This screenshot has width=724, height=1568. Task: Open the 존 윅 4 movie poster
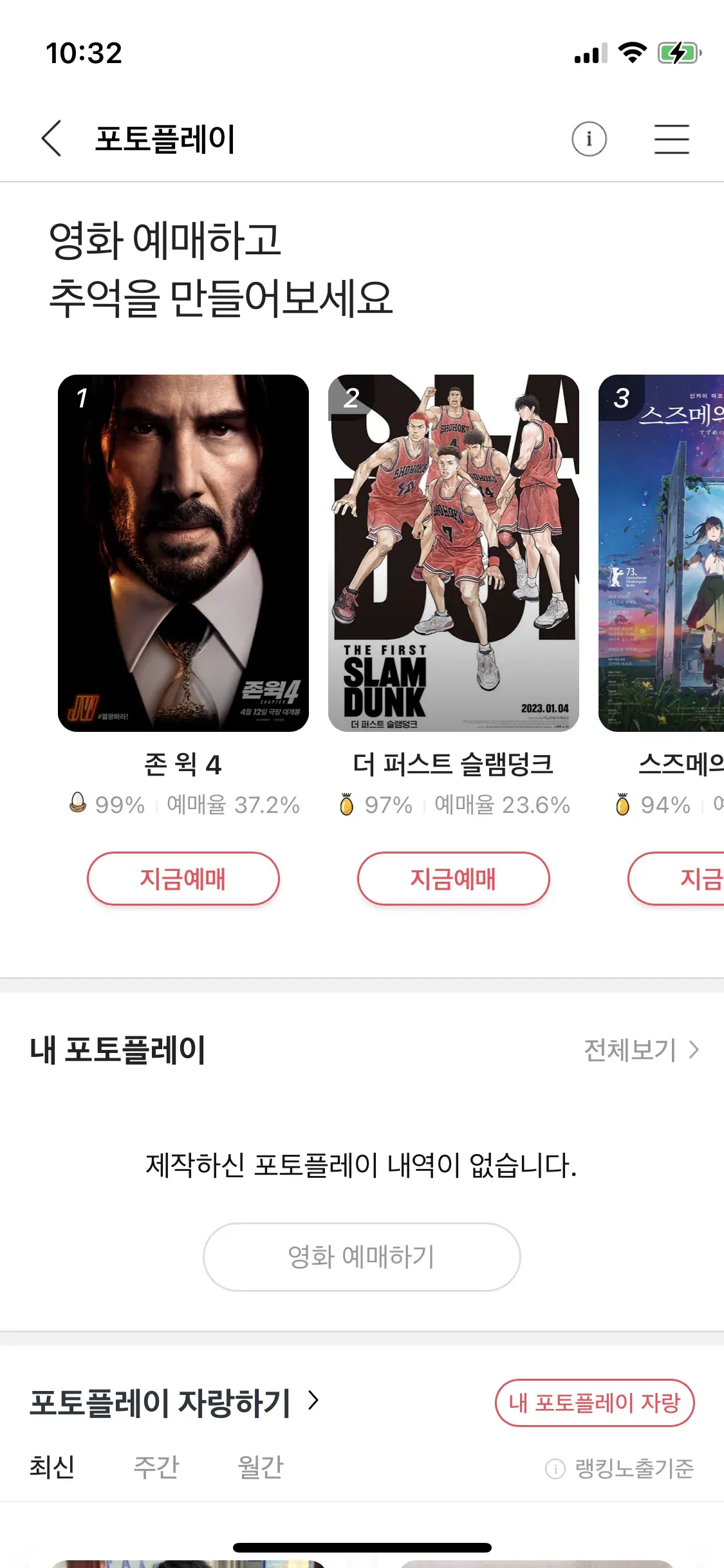click(x=183, y=553)
